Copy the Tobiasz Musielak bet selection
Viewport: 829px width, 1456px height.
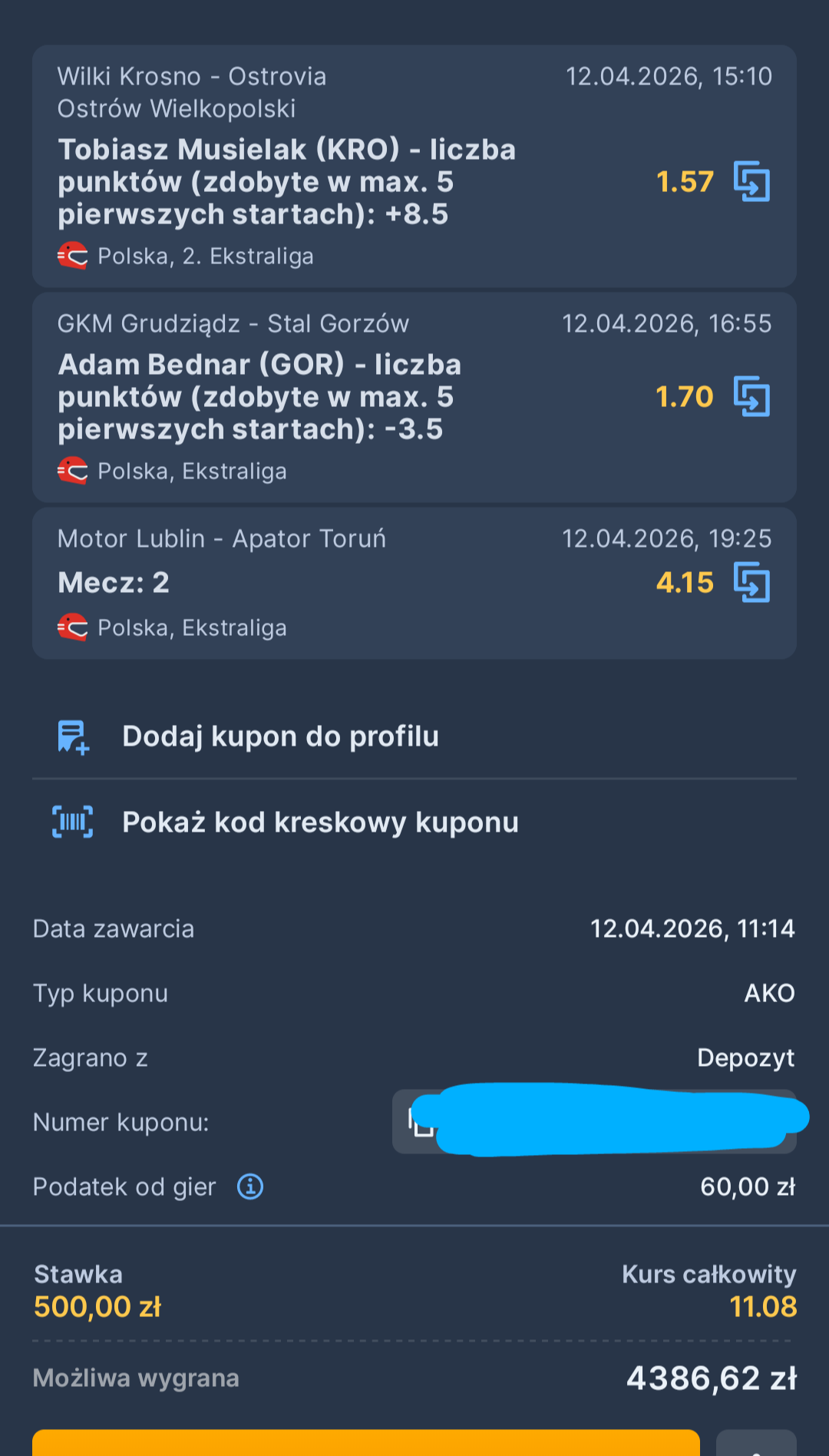tap(751, 181)
